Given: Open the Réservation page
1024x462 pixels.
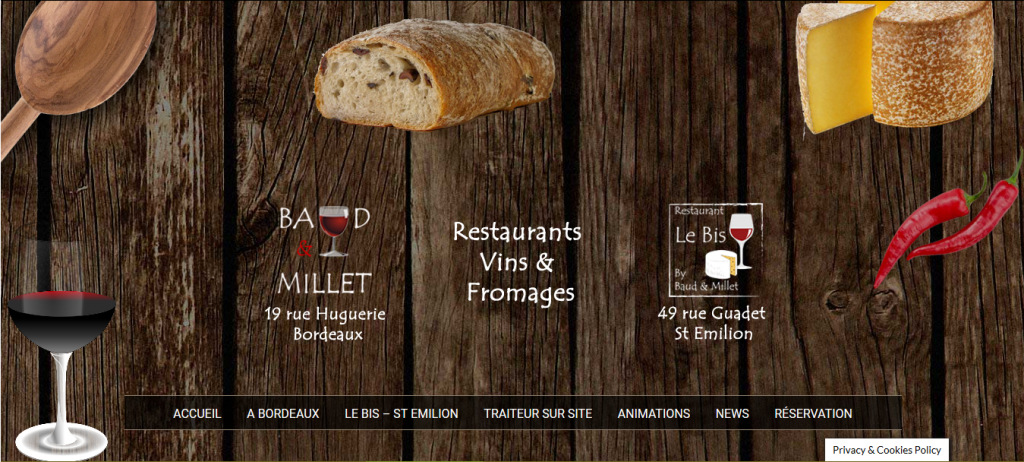Looking at the screenshot, I should [813, 413].
